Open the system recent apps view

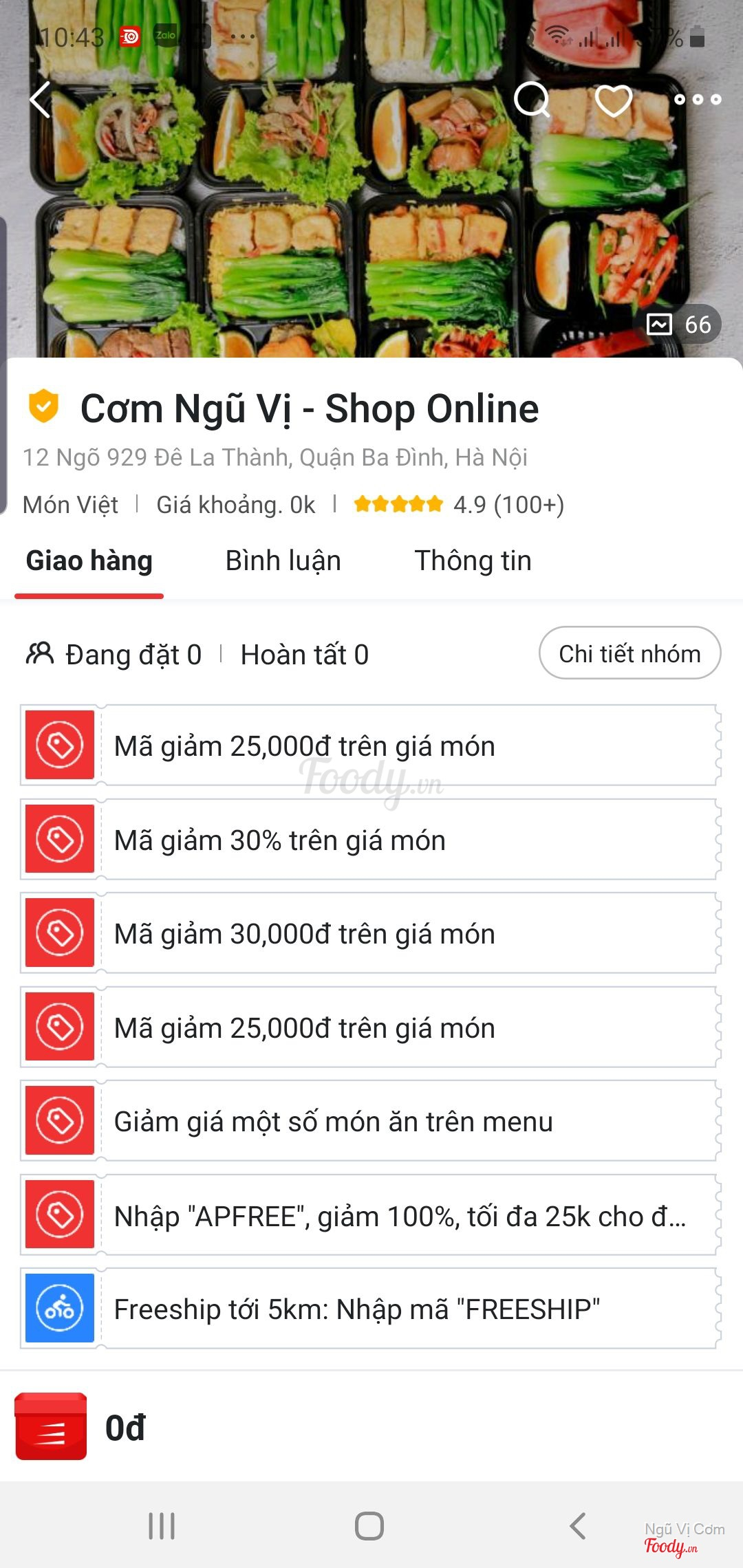click(162, 1525)
